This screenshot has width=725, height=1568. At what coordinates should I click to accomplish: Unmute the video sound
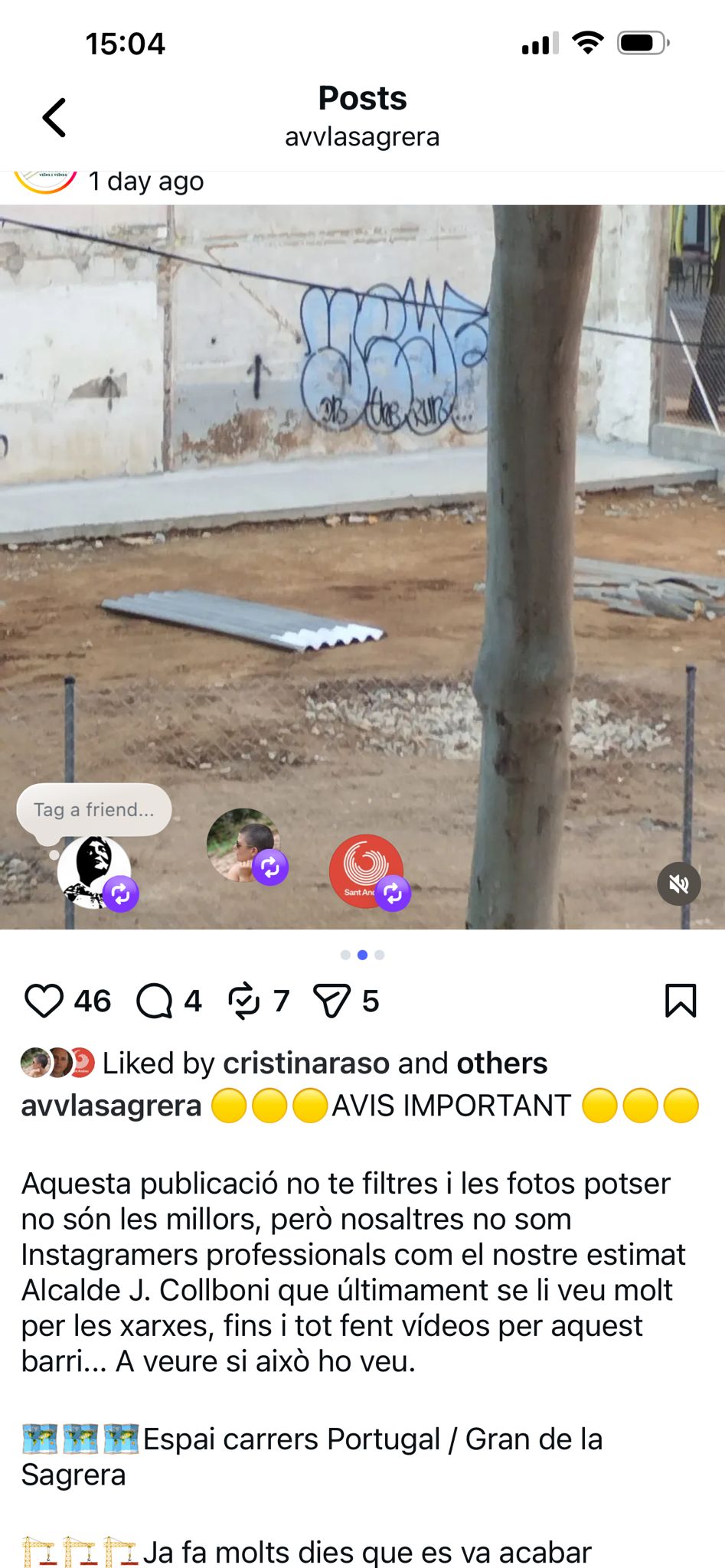tap(678, 884)
